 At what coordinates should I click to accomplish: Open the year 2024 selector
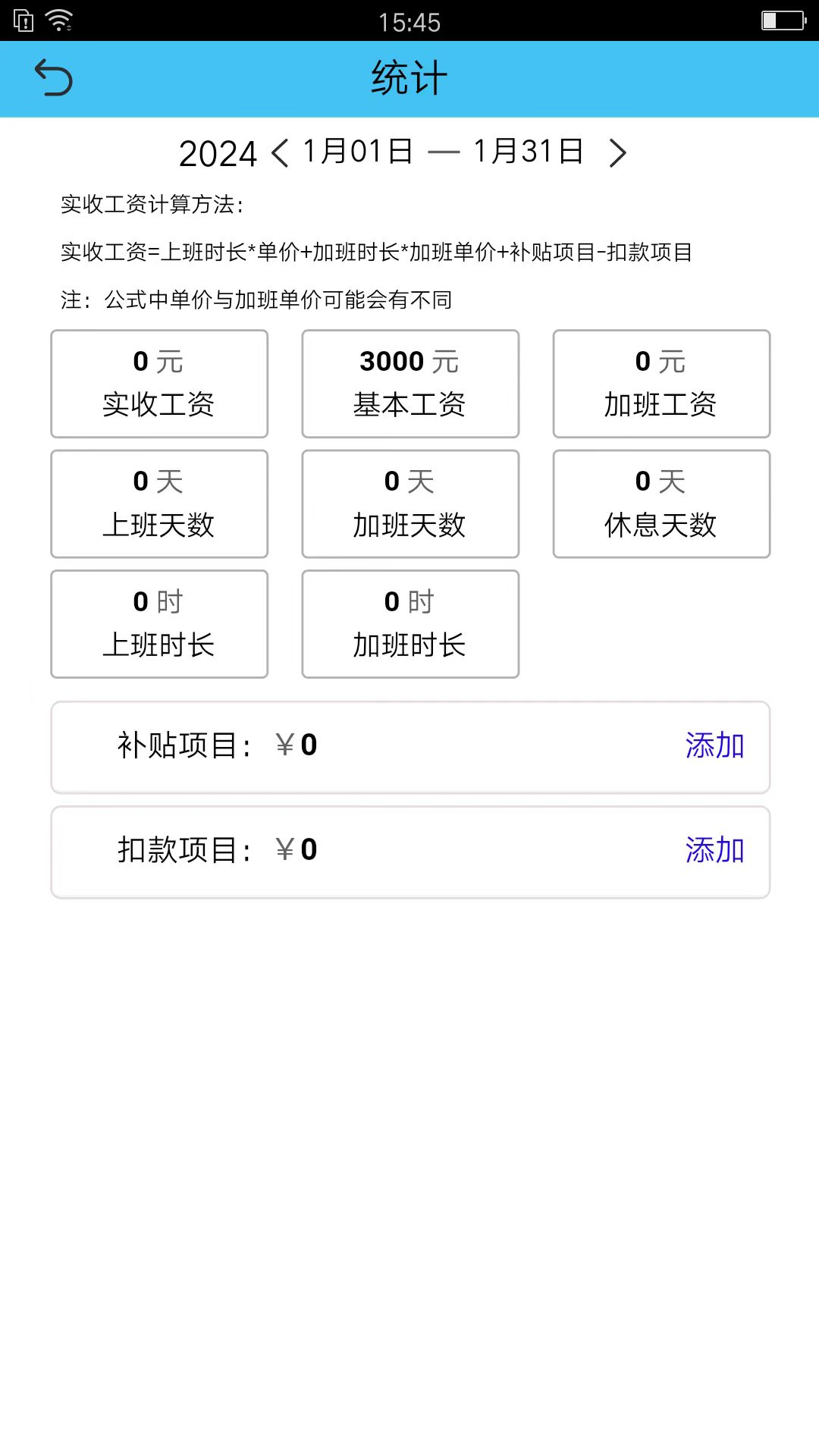[216, 154]
